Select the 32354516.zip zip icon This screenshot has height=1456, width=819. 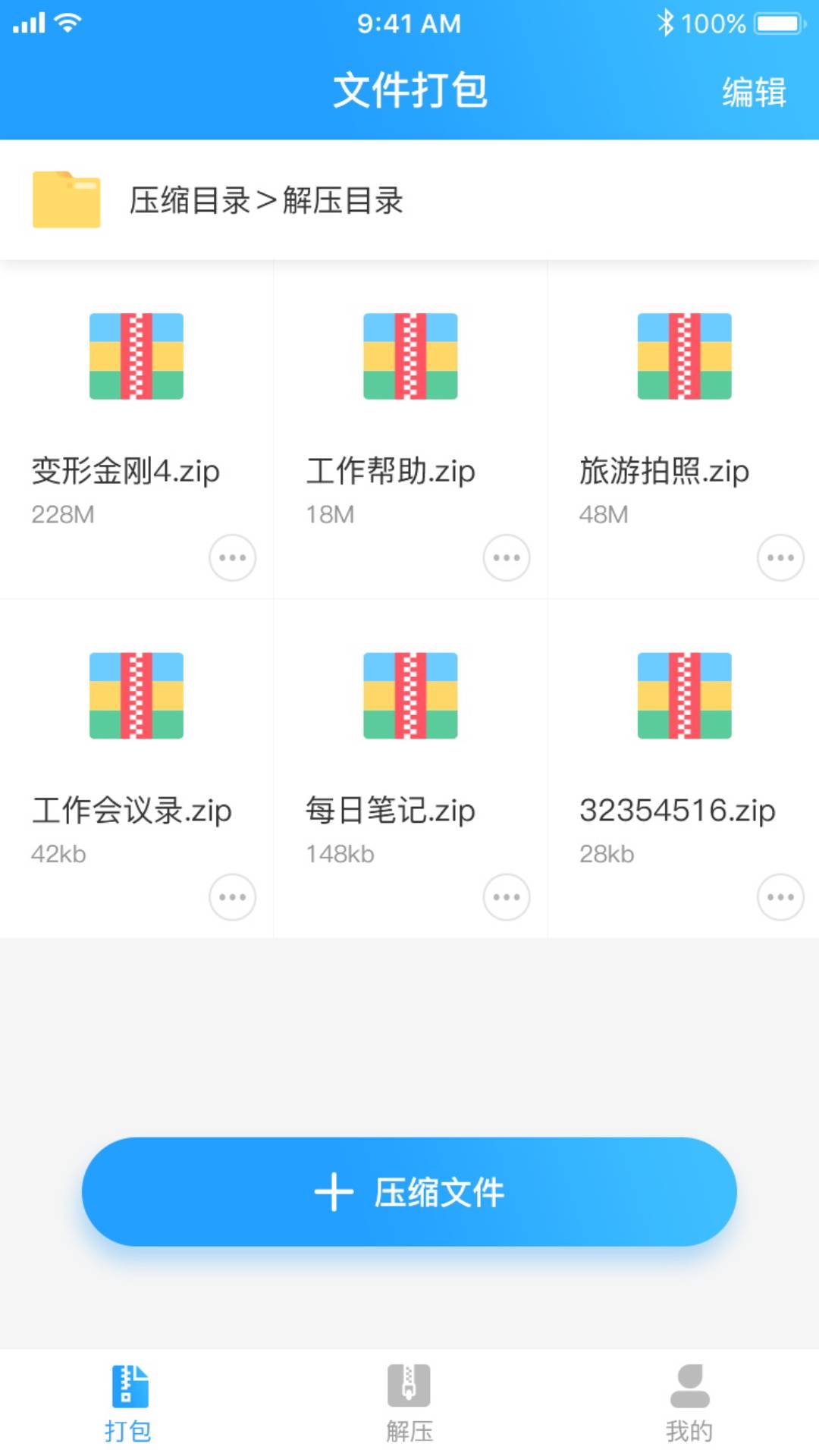coord(682,695)
